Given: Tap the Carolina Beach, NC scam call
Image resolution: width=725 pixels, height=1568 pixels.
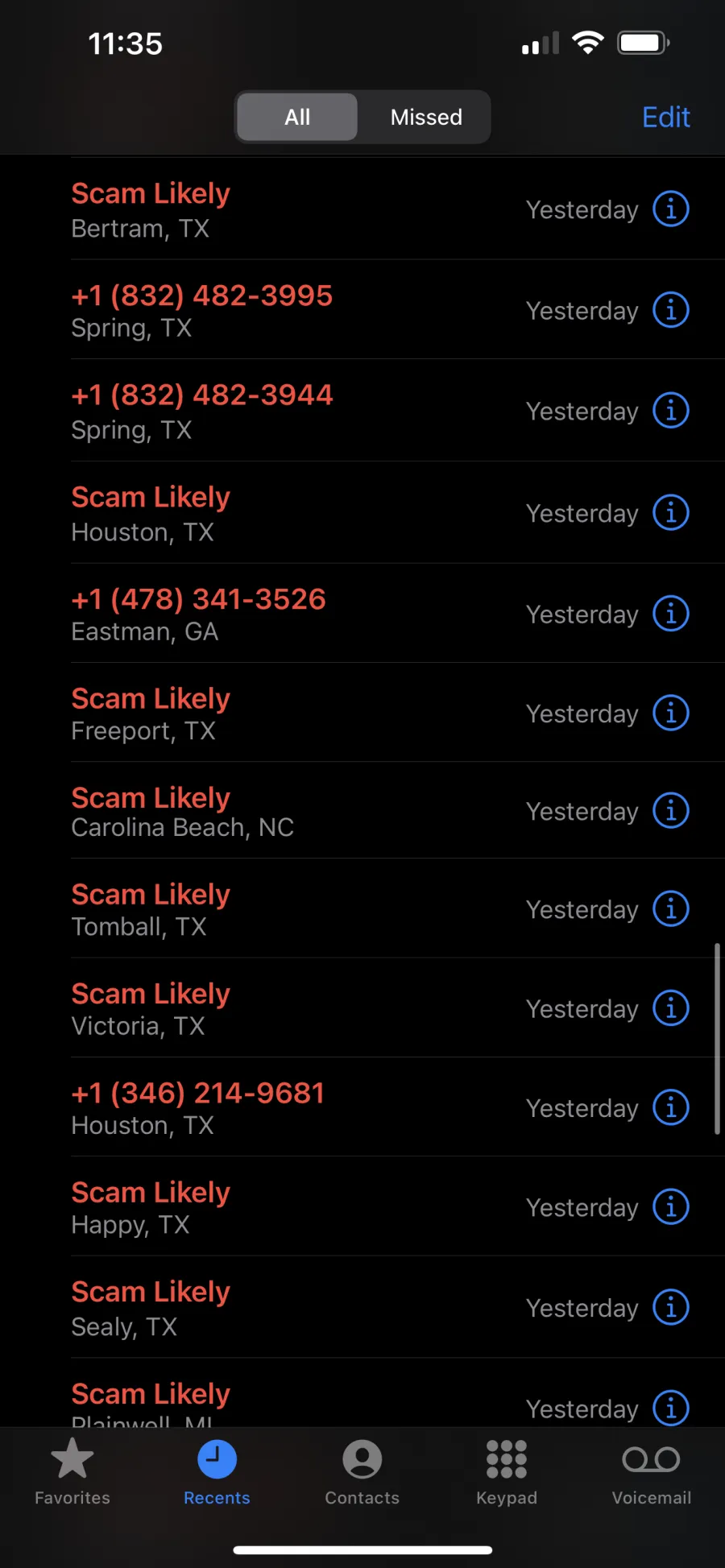Looking at the screenshot, I should pos(397,811).
